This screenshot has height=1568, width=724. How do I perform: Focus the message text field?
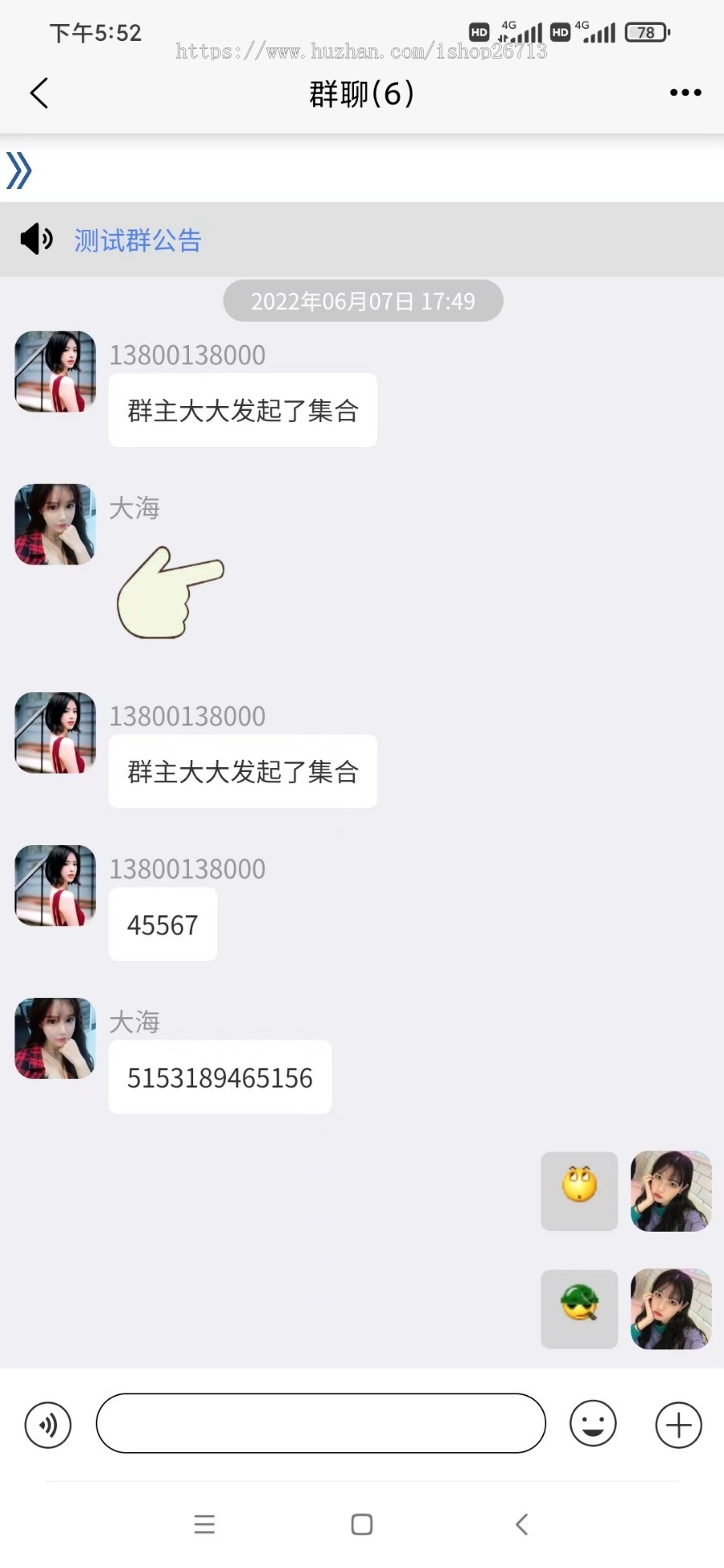[320, 1423]
